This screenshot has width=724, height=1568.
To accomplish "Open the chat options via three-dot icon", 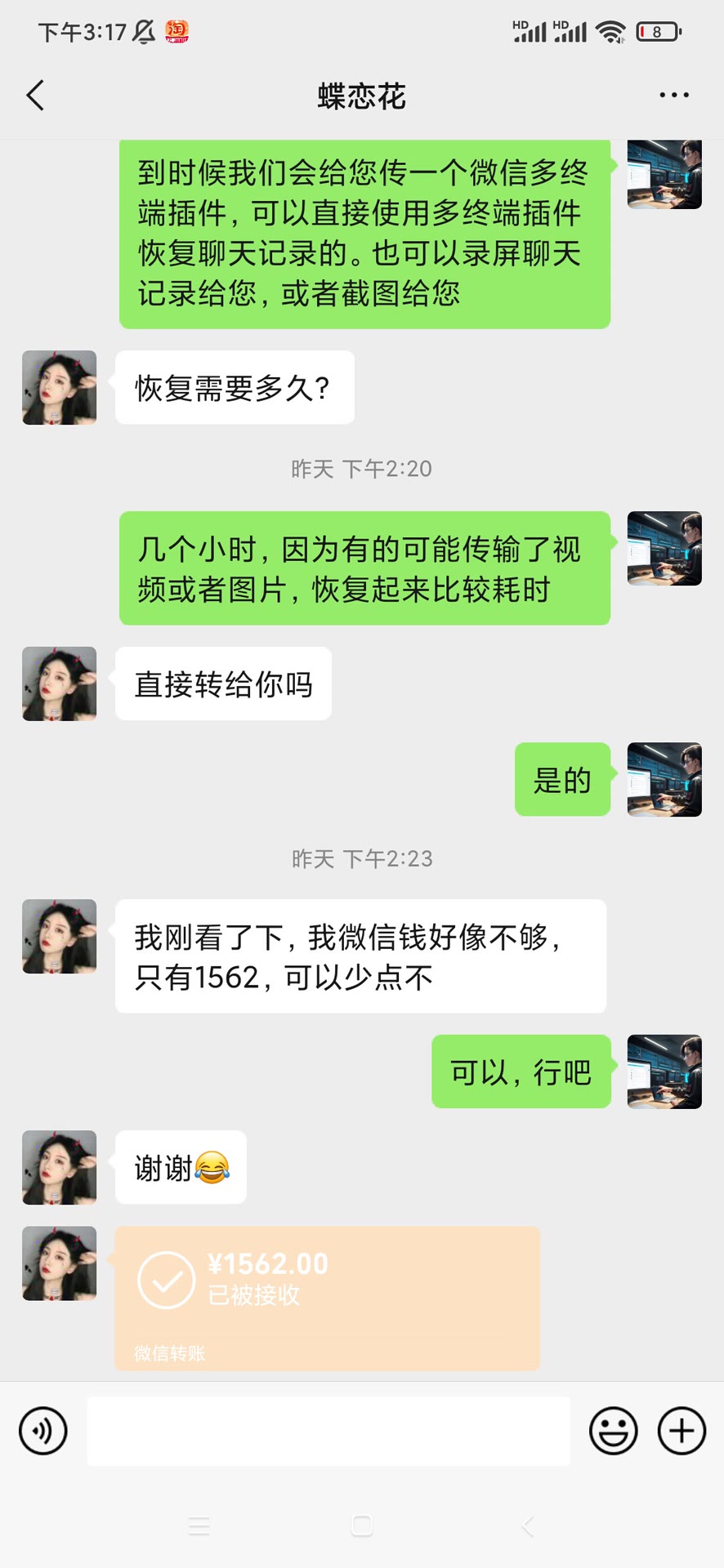I will [x=673, y=95].
